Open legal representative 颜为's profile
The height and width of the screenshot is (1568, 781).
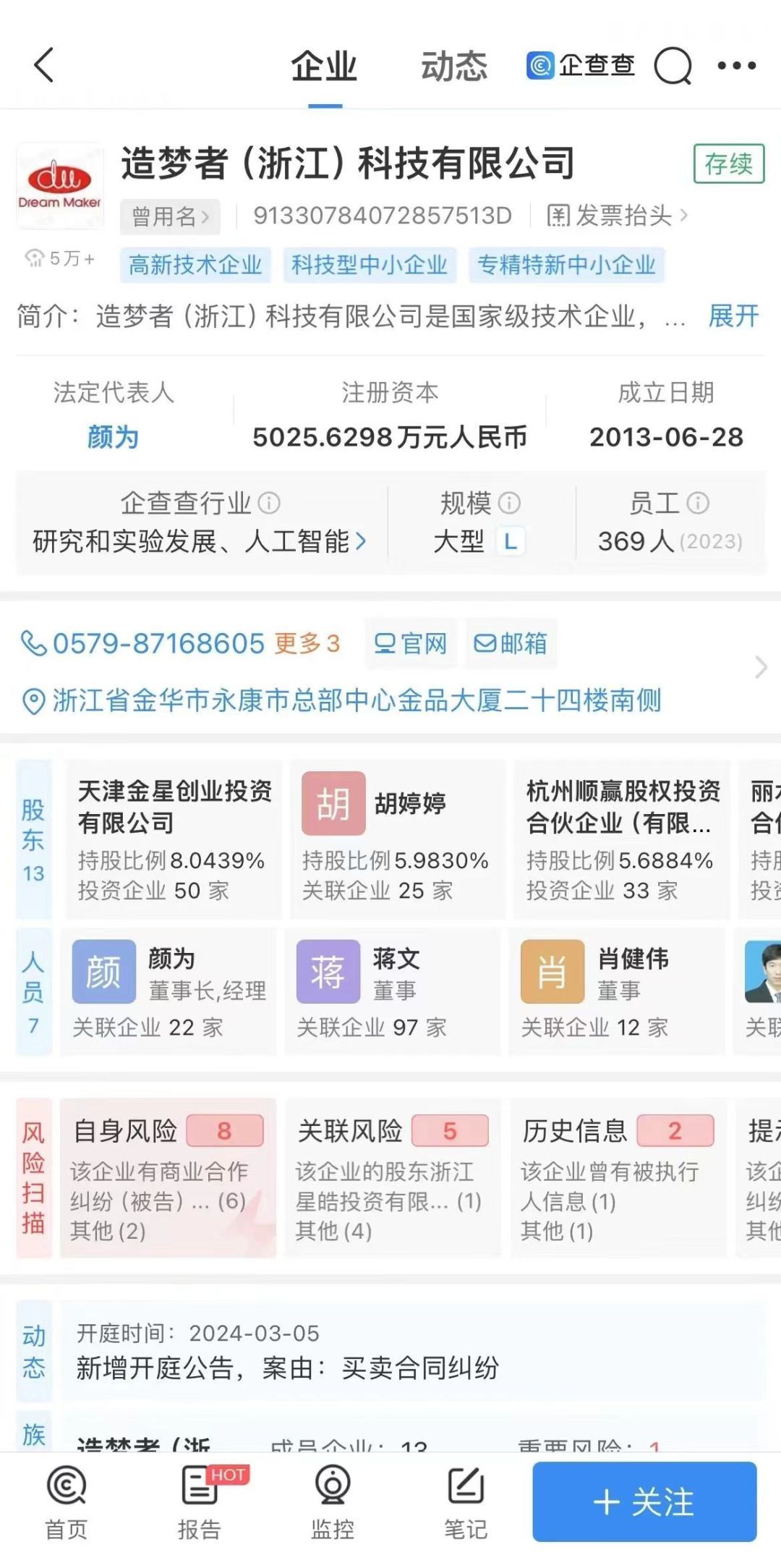113,437
